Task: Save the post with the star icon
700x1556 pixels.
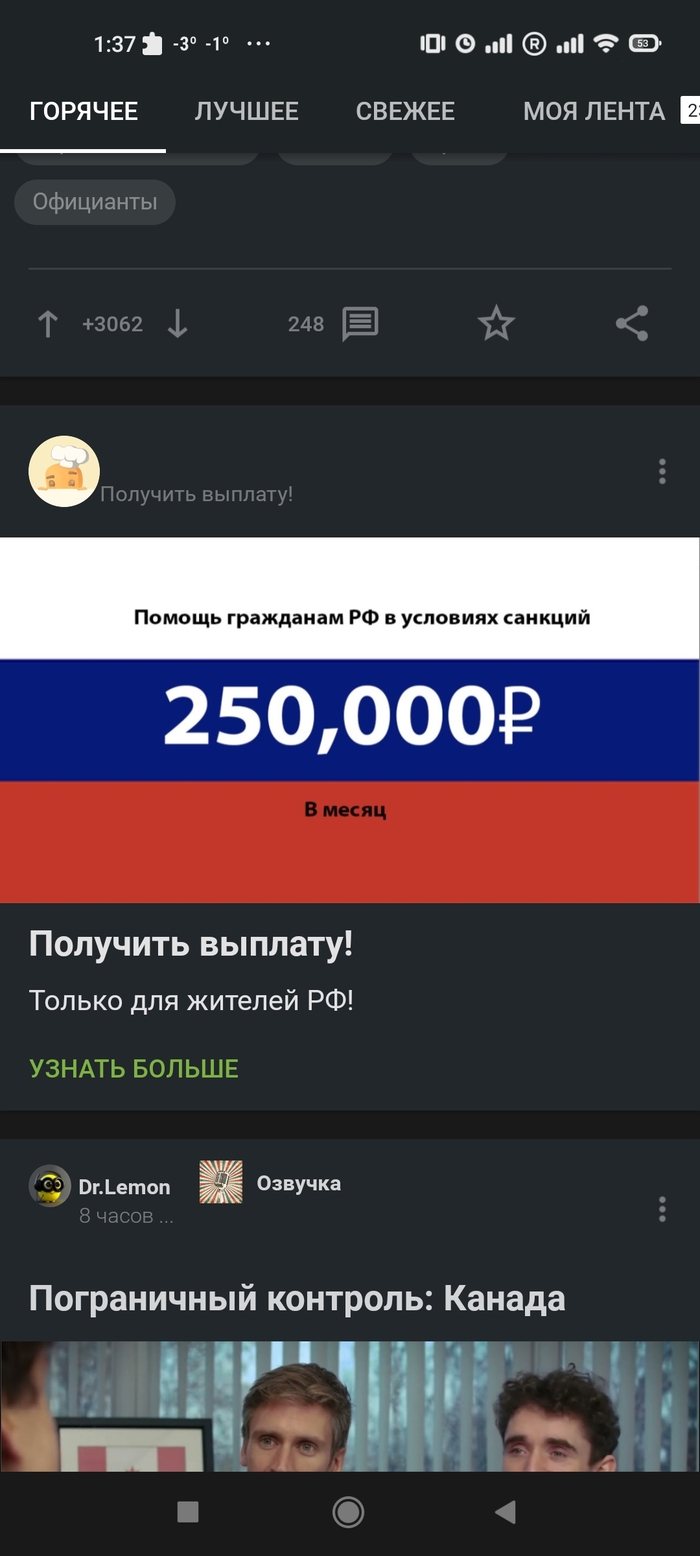Action: pyautogui.click(x=495, y=324)
